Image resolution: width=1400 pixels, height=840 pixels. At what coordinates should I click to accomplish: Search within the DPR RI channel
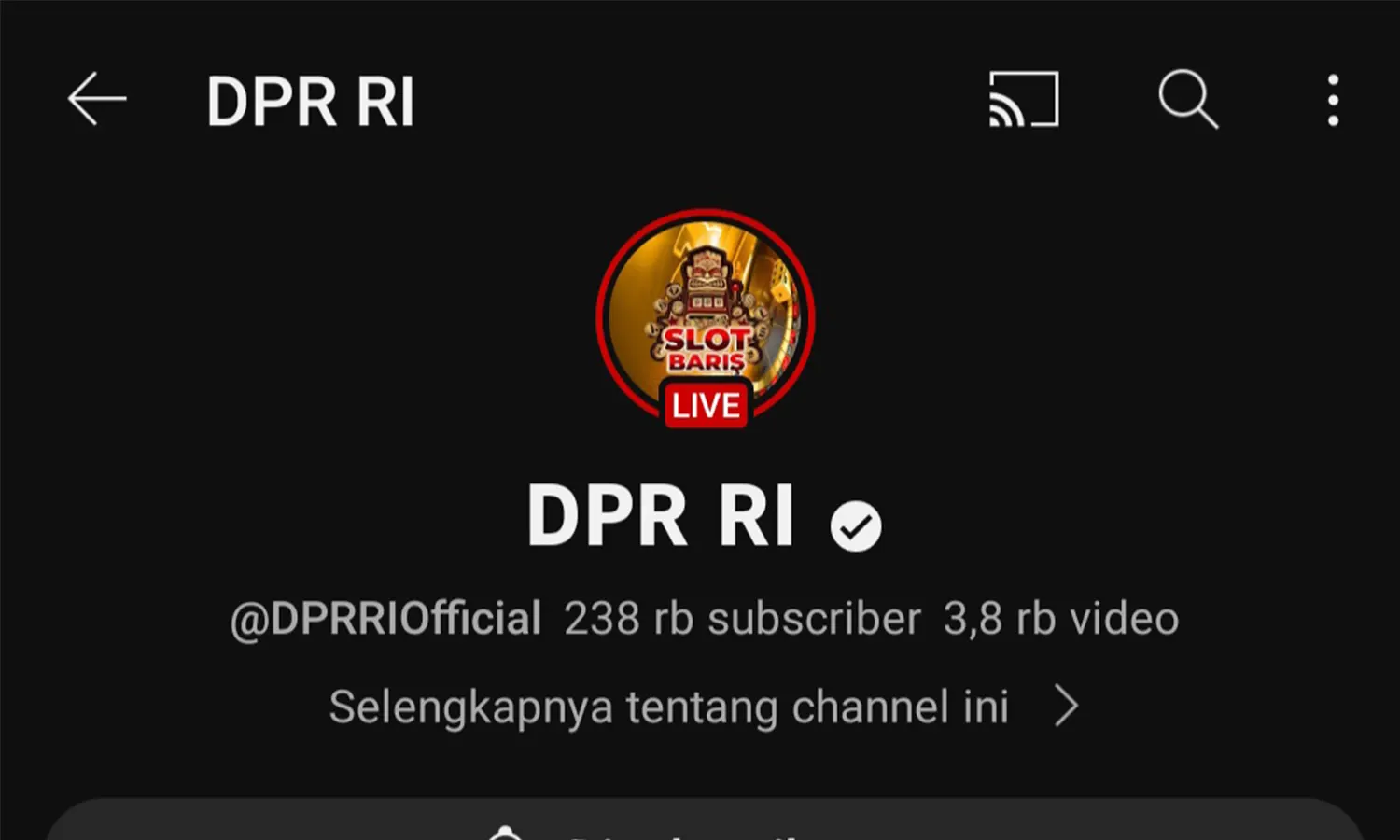[1187, 99]
